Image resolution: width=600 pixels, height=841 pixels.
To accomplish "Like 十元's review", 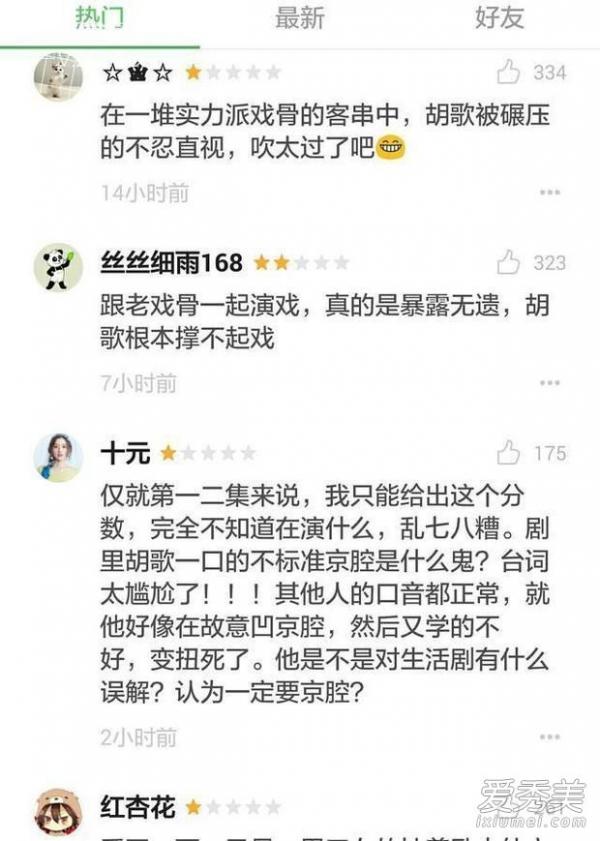I will 510,453.
